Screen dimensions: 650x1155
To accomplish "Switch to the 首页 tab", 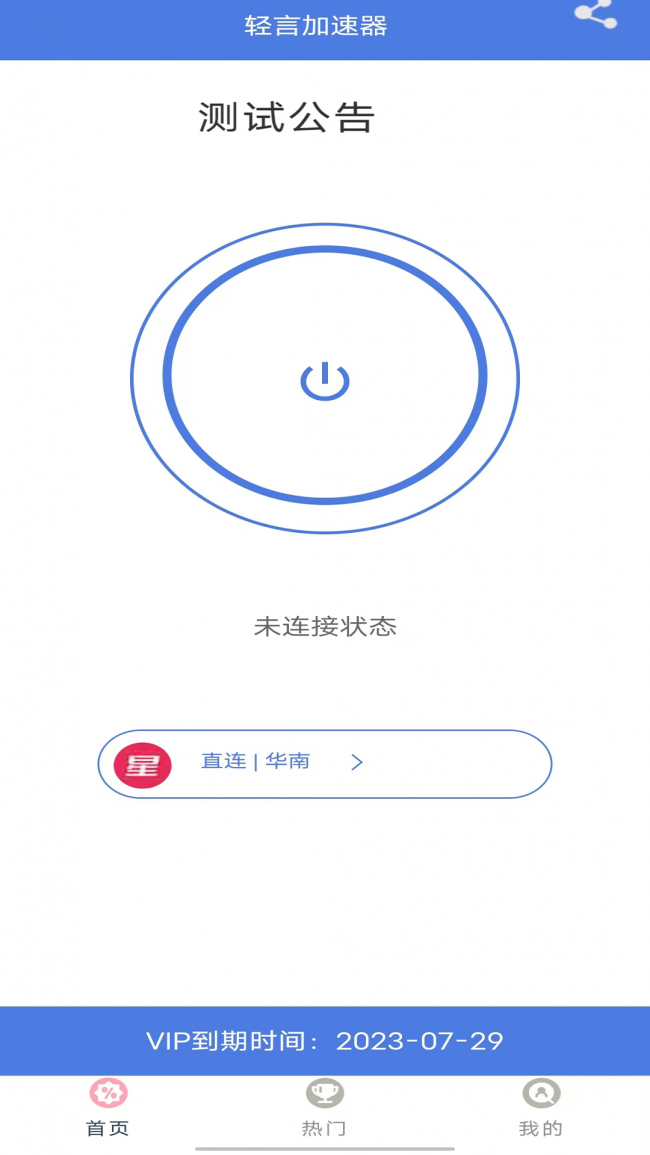I will click(x=108, y=1108).
